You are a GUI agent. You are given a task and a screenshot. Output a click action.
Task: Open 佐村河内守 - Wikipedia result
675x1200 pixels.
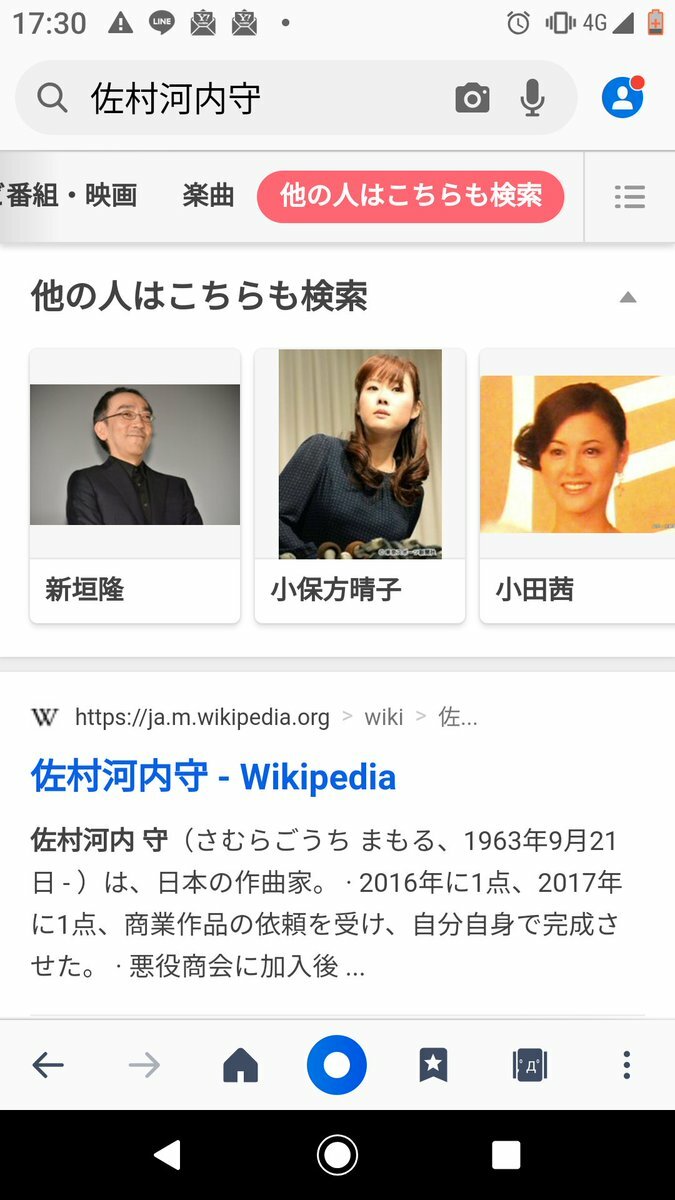click(x=213, y=776)
